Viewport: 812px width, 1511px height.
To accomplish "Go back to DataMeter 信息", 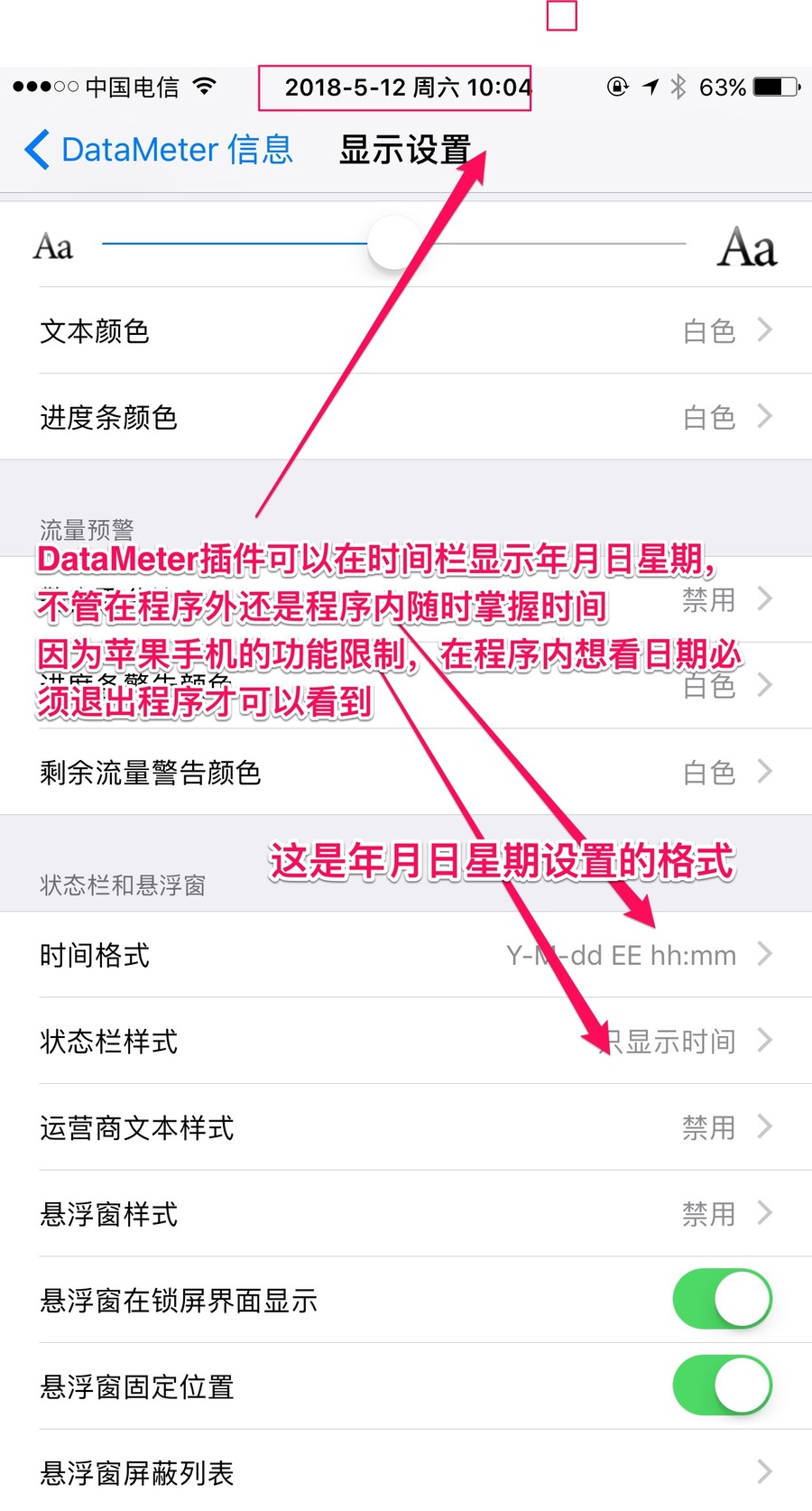I will (x=159, y=150).
